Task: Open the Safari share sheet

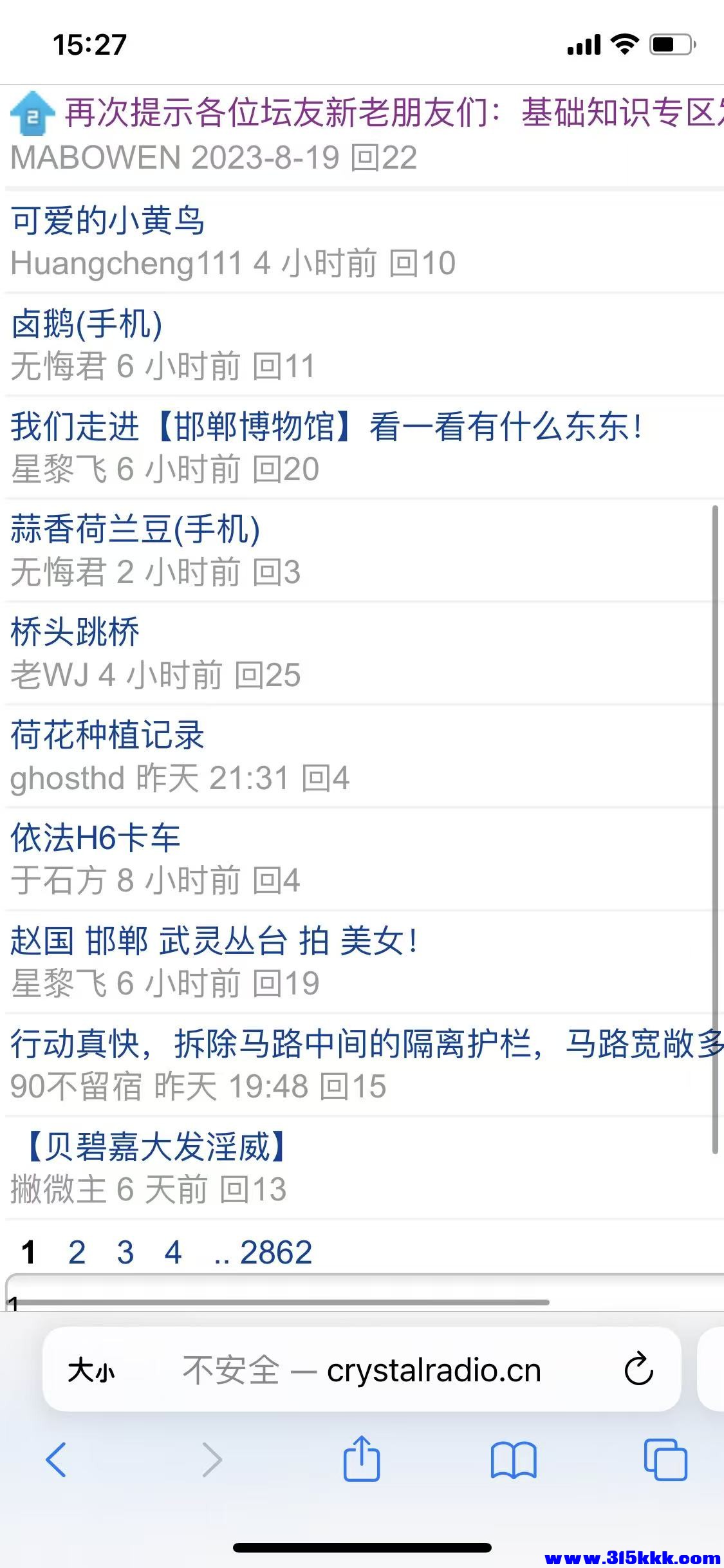Action: coord(362,1460)
